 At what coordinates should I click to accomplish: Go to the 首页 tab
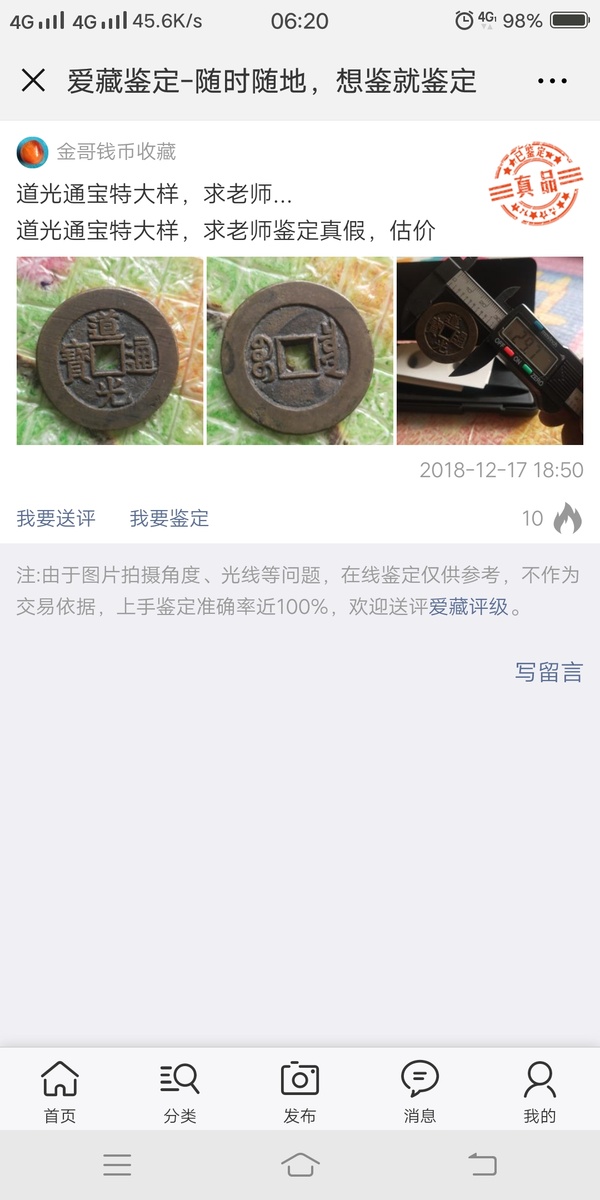(60, 1092)
